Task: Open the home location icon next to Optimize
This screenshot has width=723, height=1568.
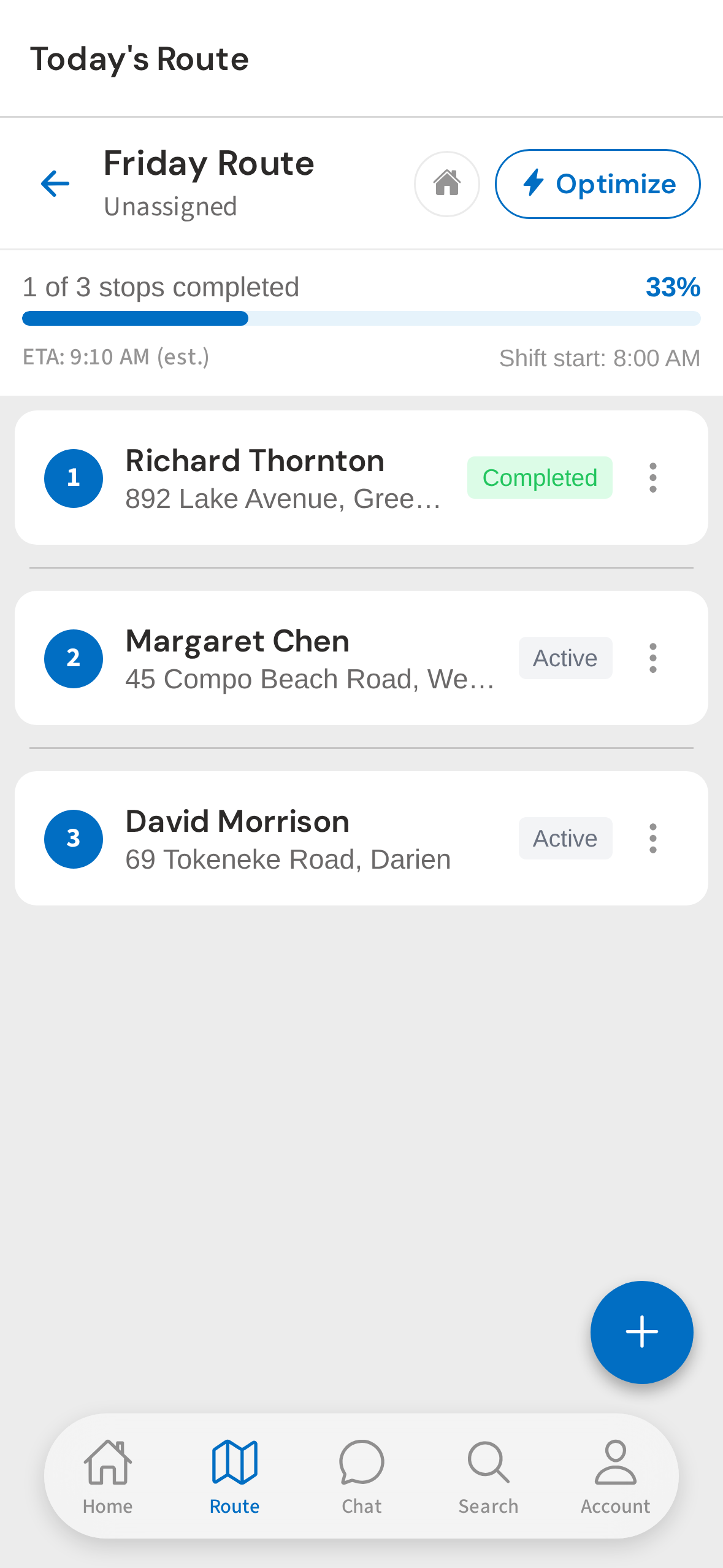Action: pos(446,183)
